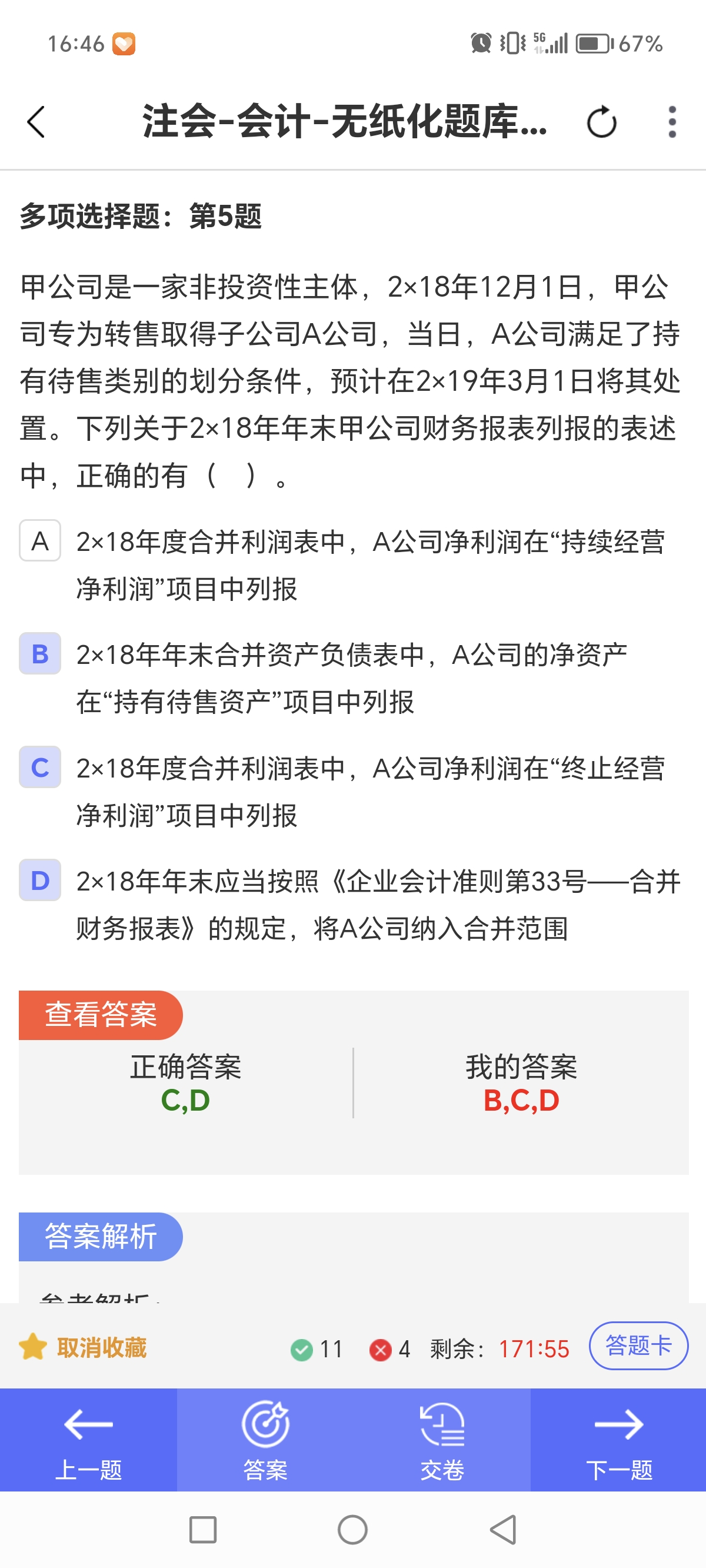706x1568 pixels.
Task: Deselect answer option C
Action: [39, 767]
